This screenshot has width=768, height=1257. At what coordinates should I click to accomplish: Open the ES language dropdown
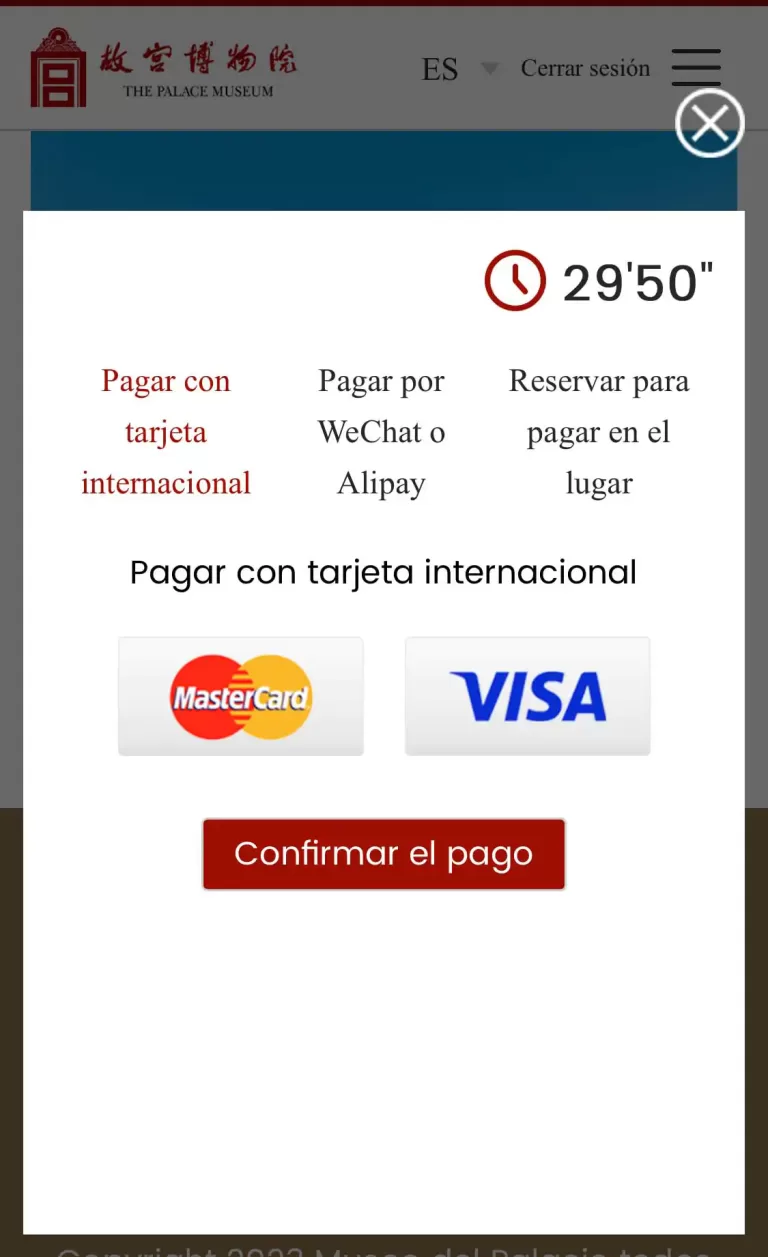459,69
